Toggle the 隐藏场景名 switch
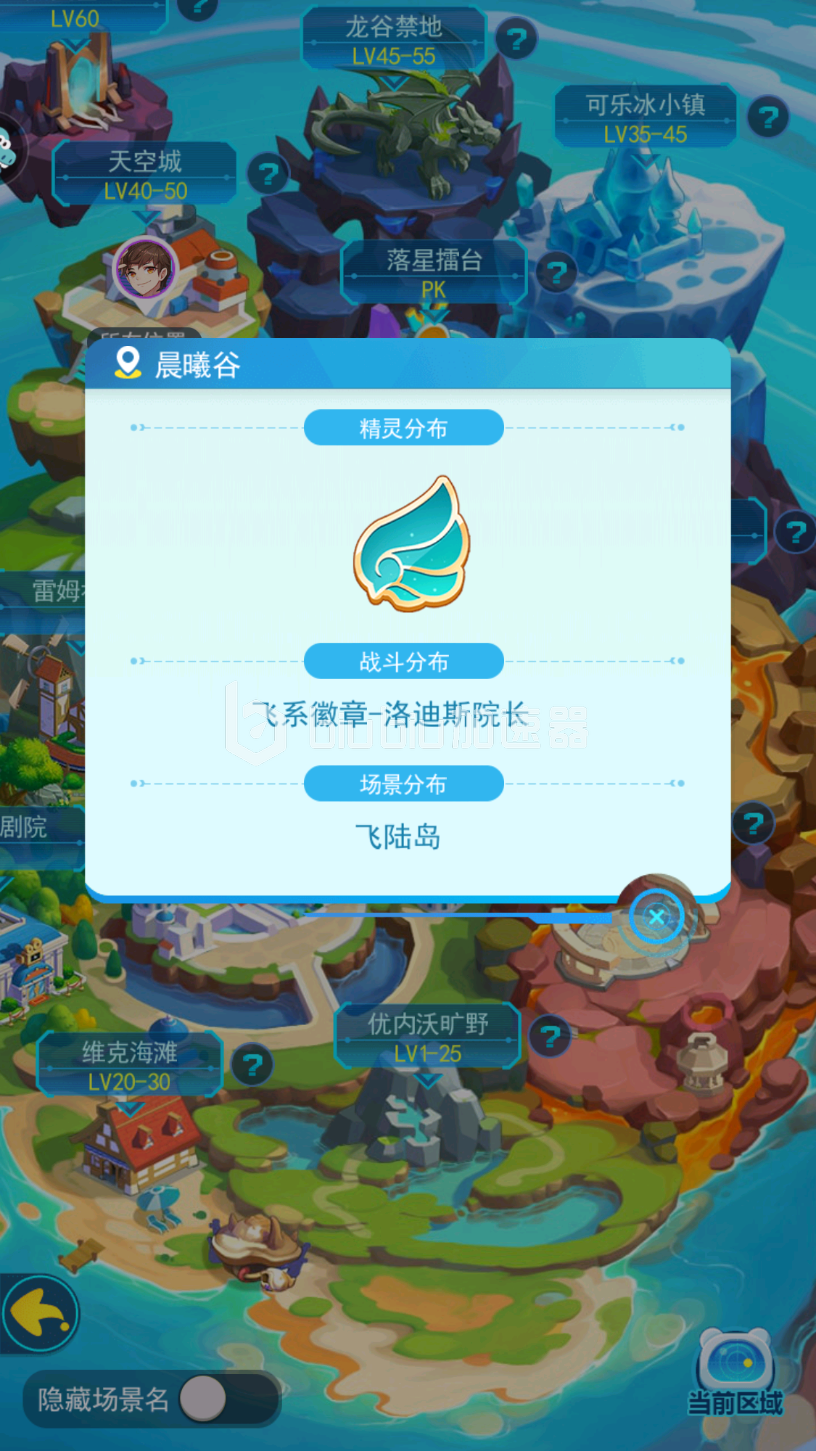Image resolution: width=816 pixels, height=1451 pixels. coord(203,1398)
